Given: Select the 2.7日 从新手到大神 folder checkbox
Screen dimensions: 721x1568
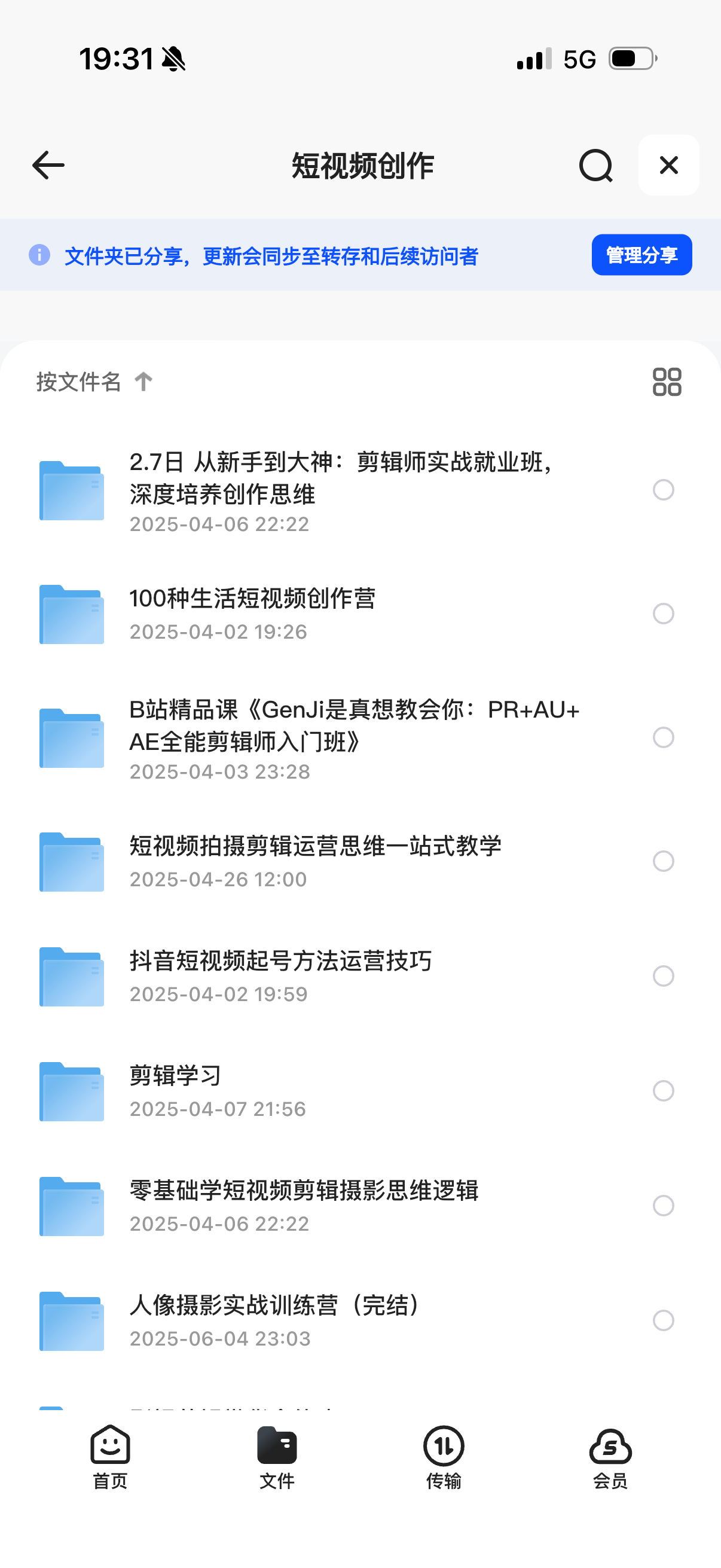Looking at the screenshot, I should [x=663, y=490].
